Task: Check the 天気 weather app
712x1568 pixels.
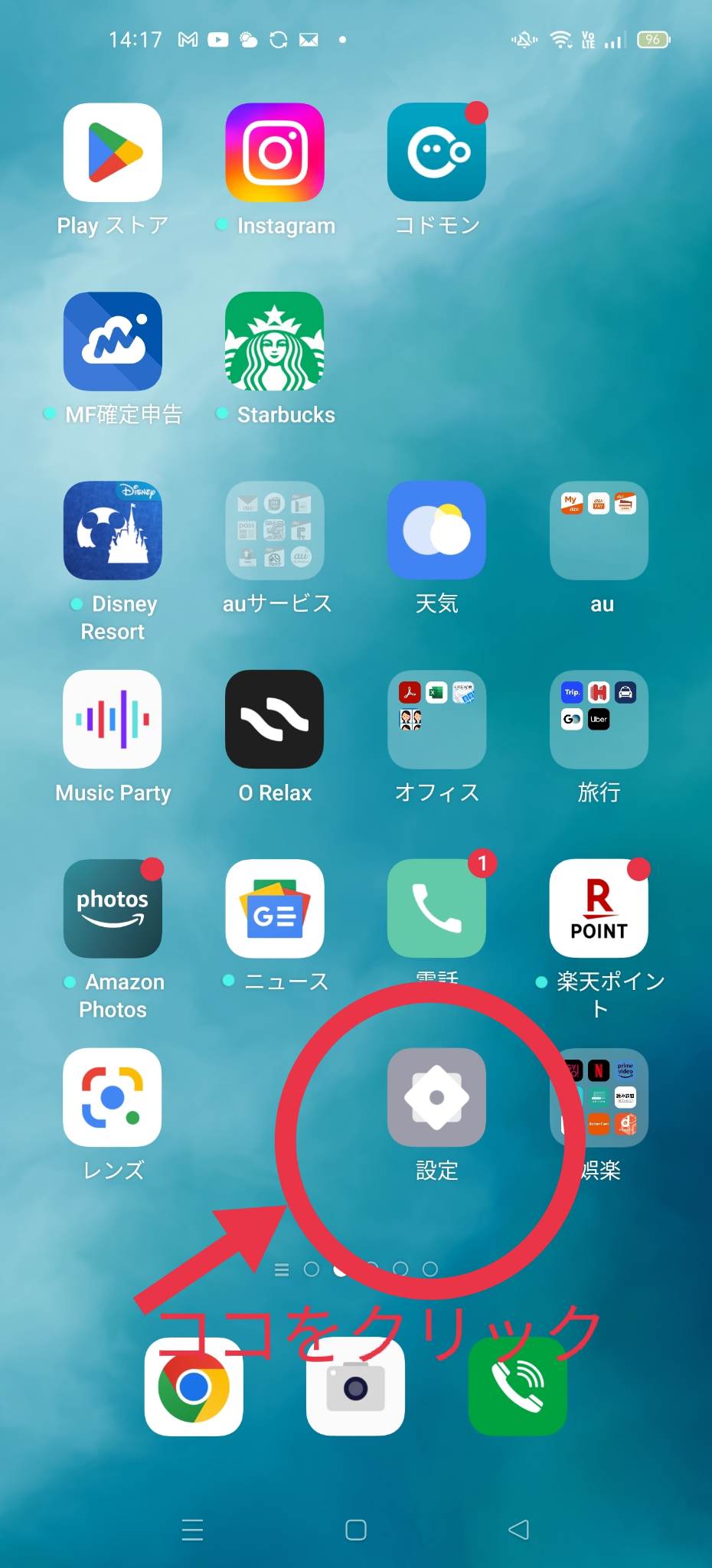Action: pos(436,531)
